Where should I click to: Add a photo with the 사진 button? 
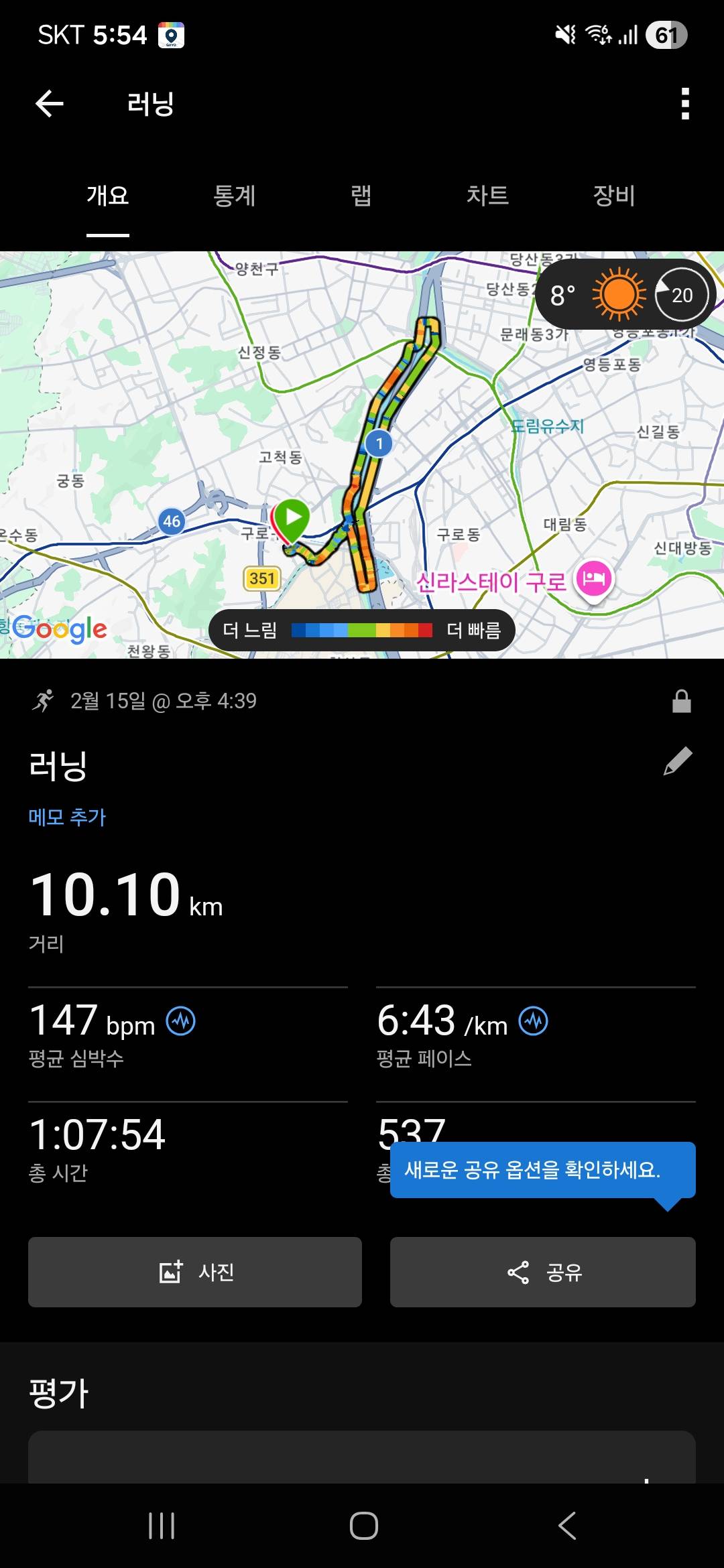point(194,1272)
